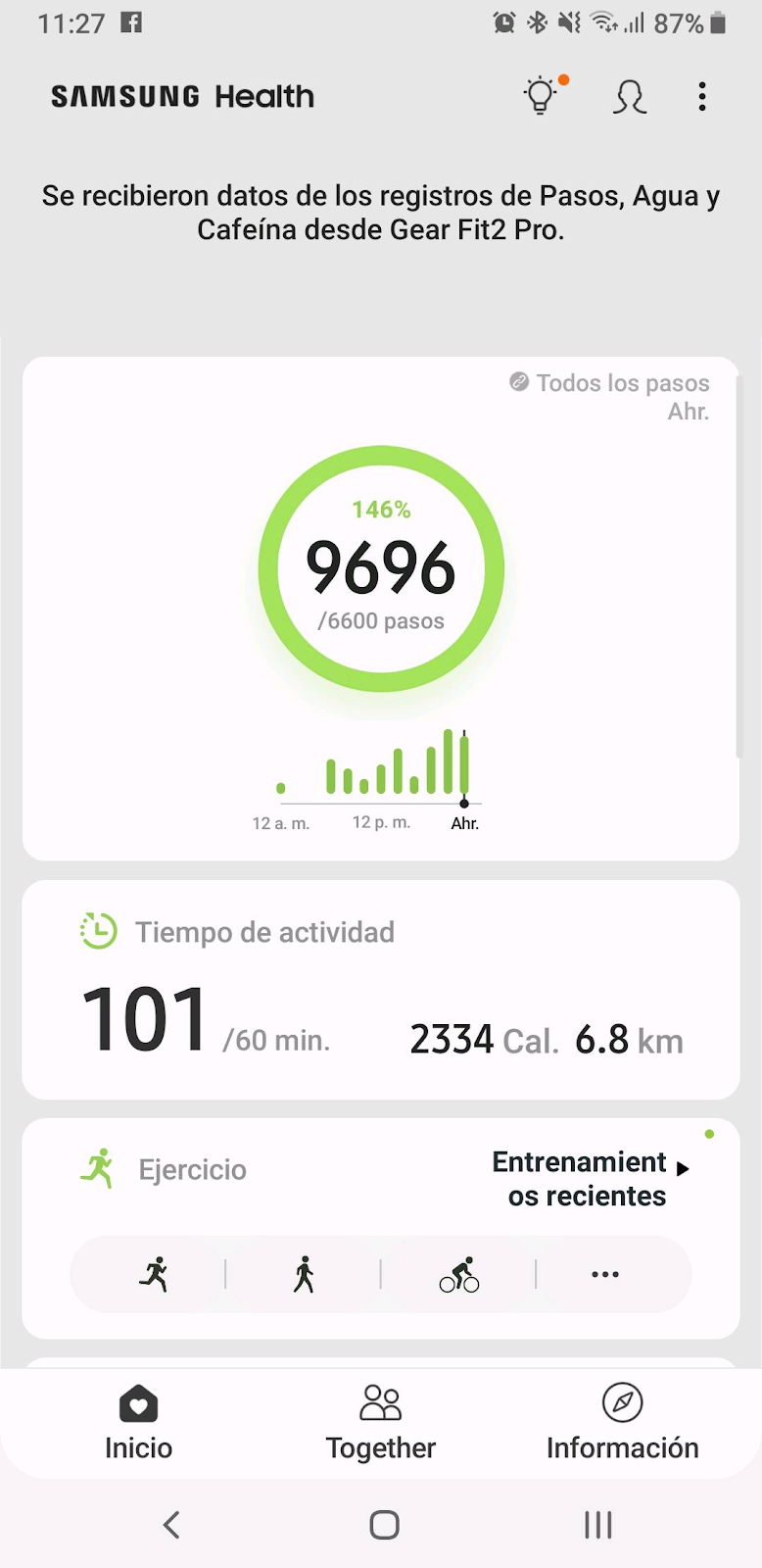Switch to the Información tab
The width and height of the screenshot is (762, 1568).
coord(623,1422)
